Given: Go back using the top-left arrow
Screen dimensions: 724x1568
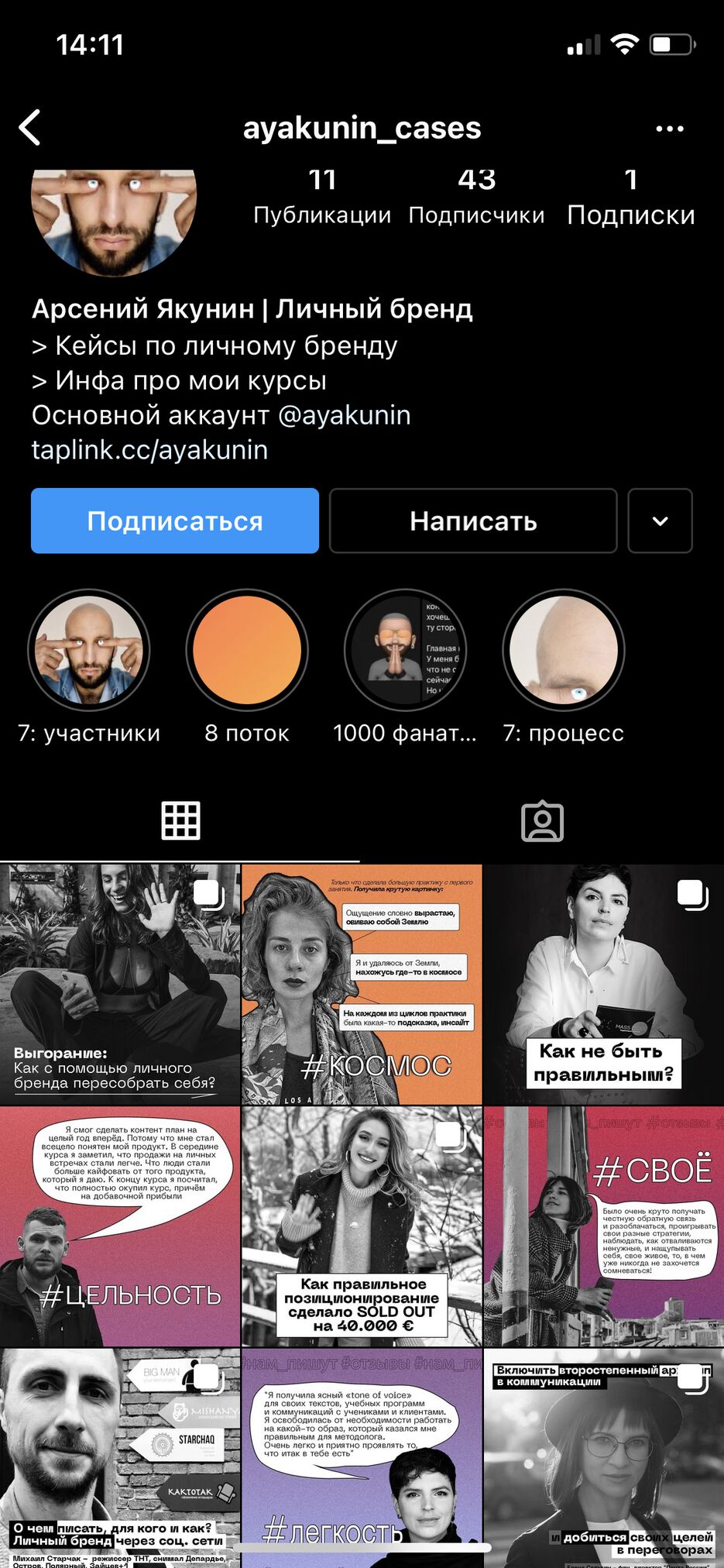Looking at the screenshot, I should 30,128.
